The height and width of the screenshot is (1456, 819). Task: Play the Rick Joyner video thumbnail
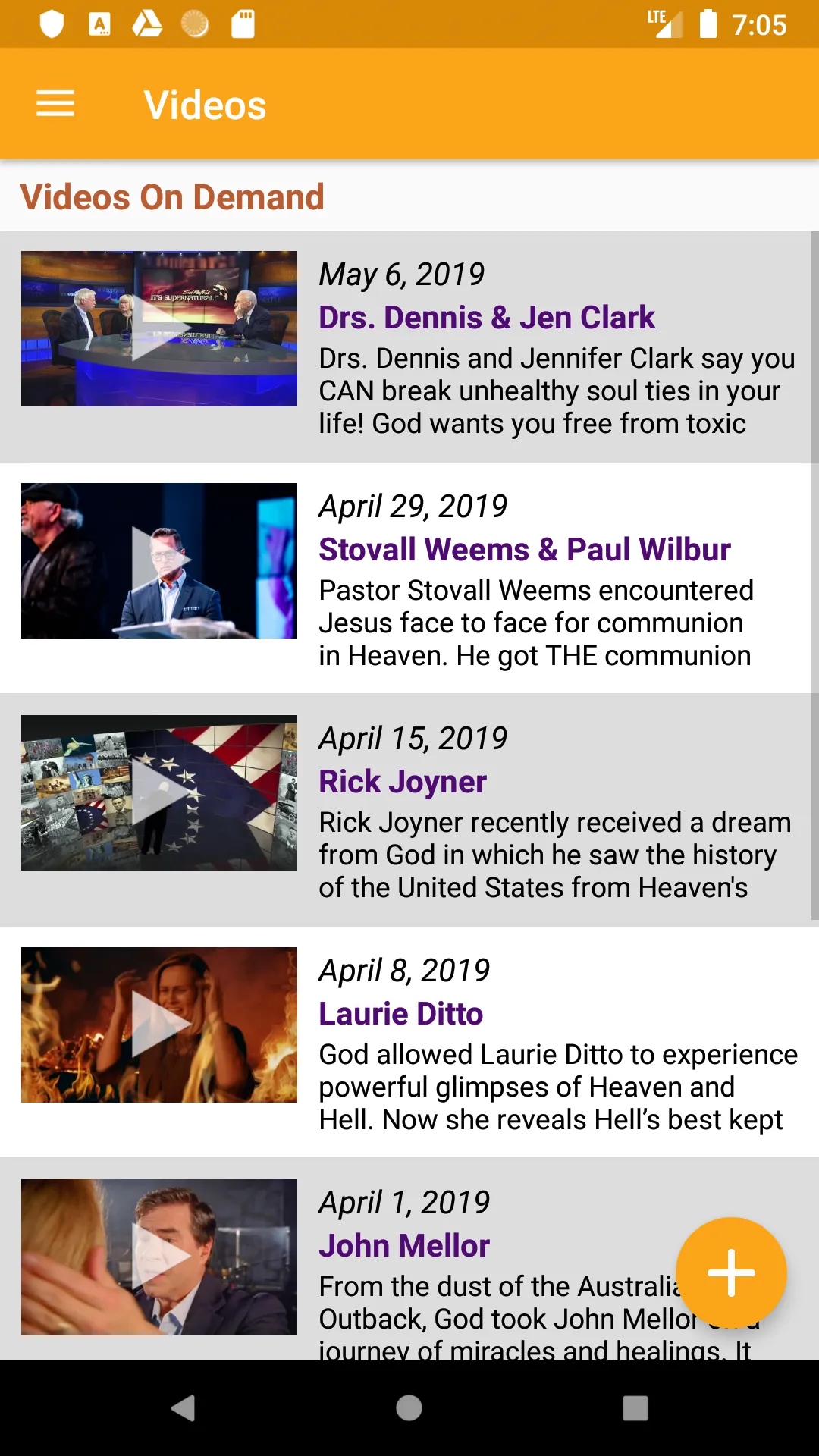159,792
